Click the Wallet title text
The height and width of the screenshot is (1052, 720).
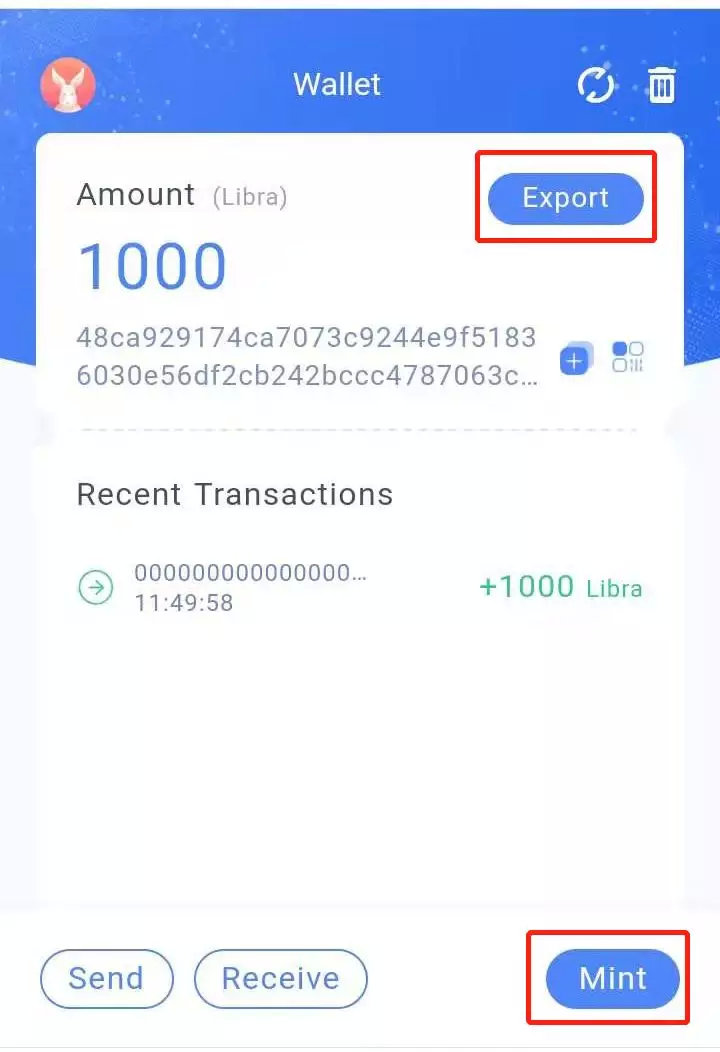[x=337, y=84]
